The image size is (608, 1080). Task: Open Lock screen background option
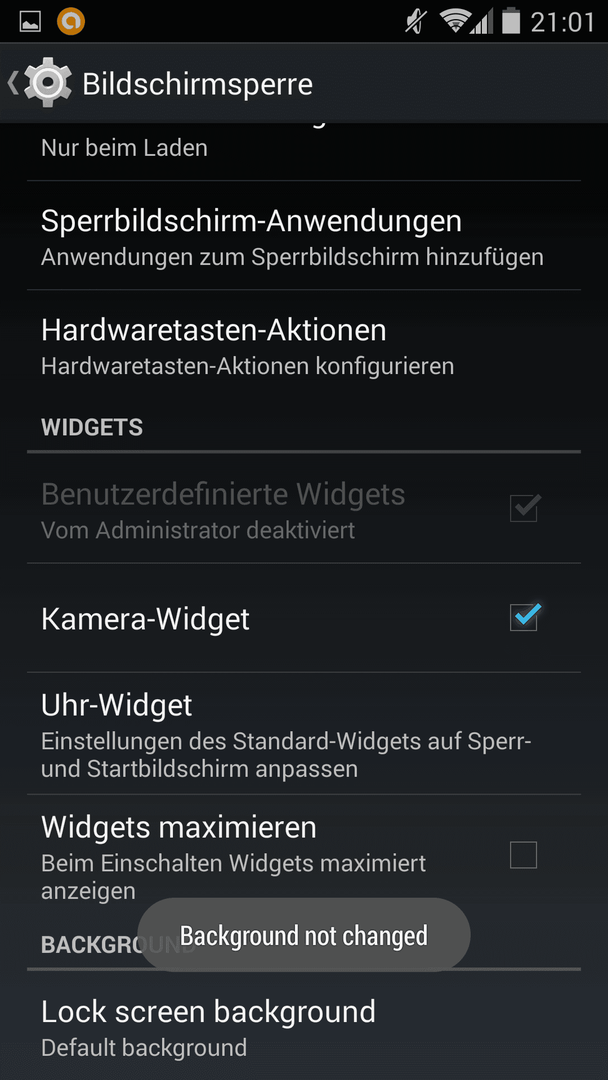[304, 1025]
